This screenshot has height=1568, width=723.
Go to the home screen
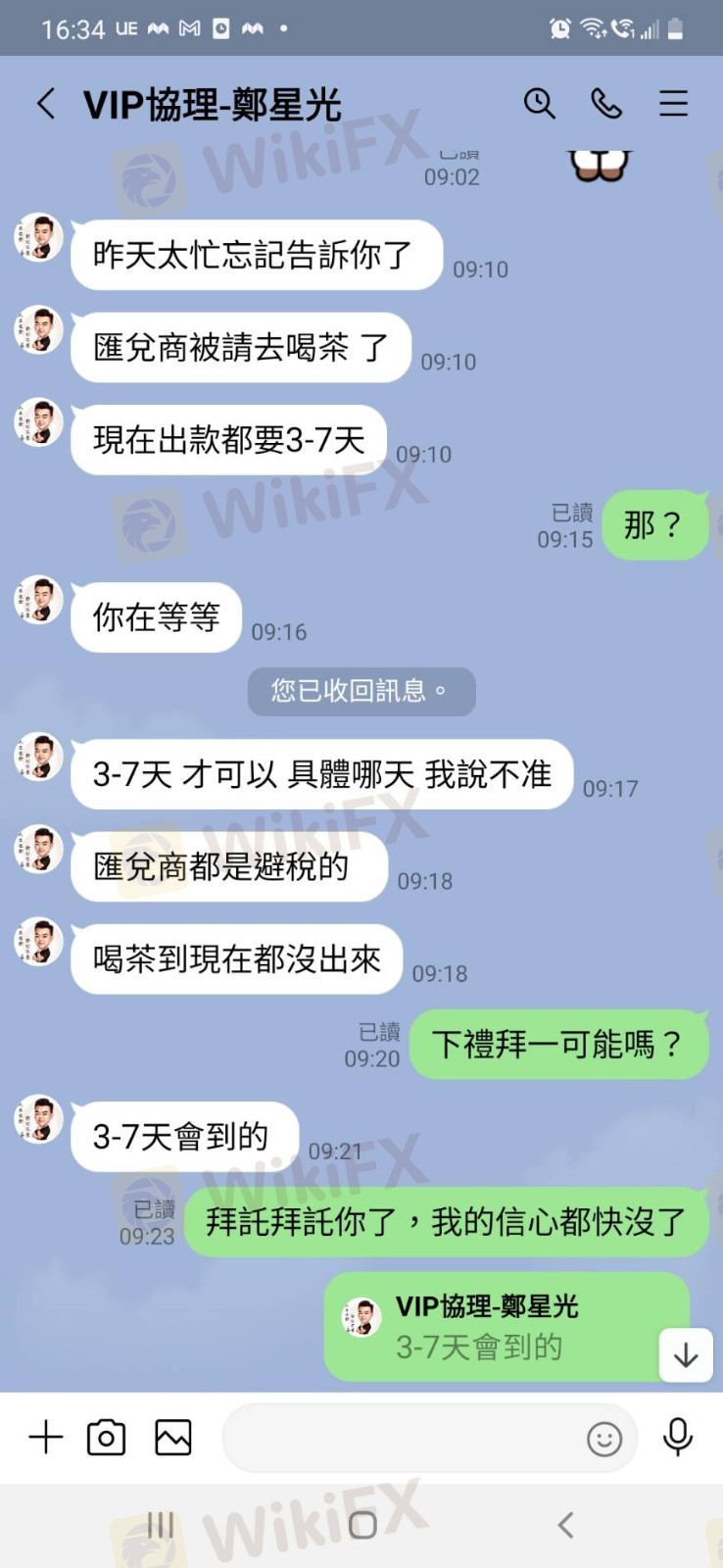pos(362,1524)
